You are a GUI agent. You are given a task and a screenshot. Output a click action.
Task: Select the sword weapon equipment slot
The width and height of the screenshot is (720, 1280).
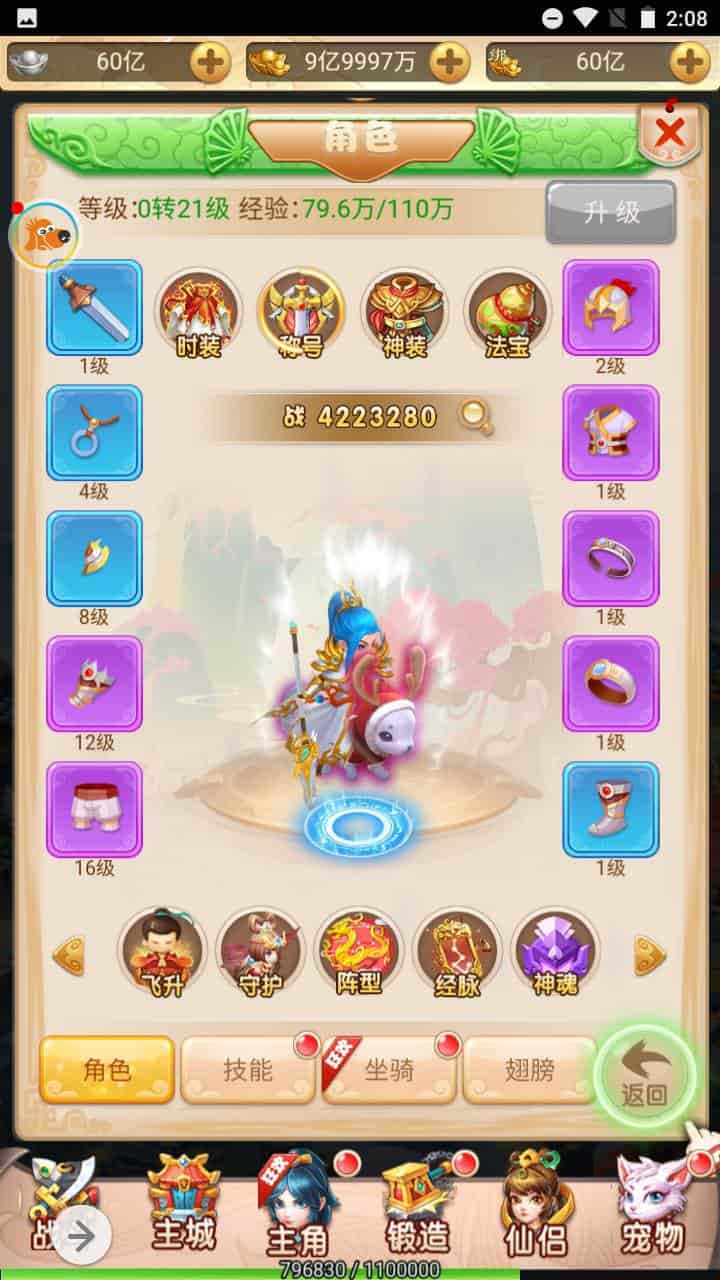(x=95, y=307)
